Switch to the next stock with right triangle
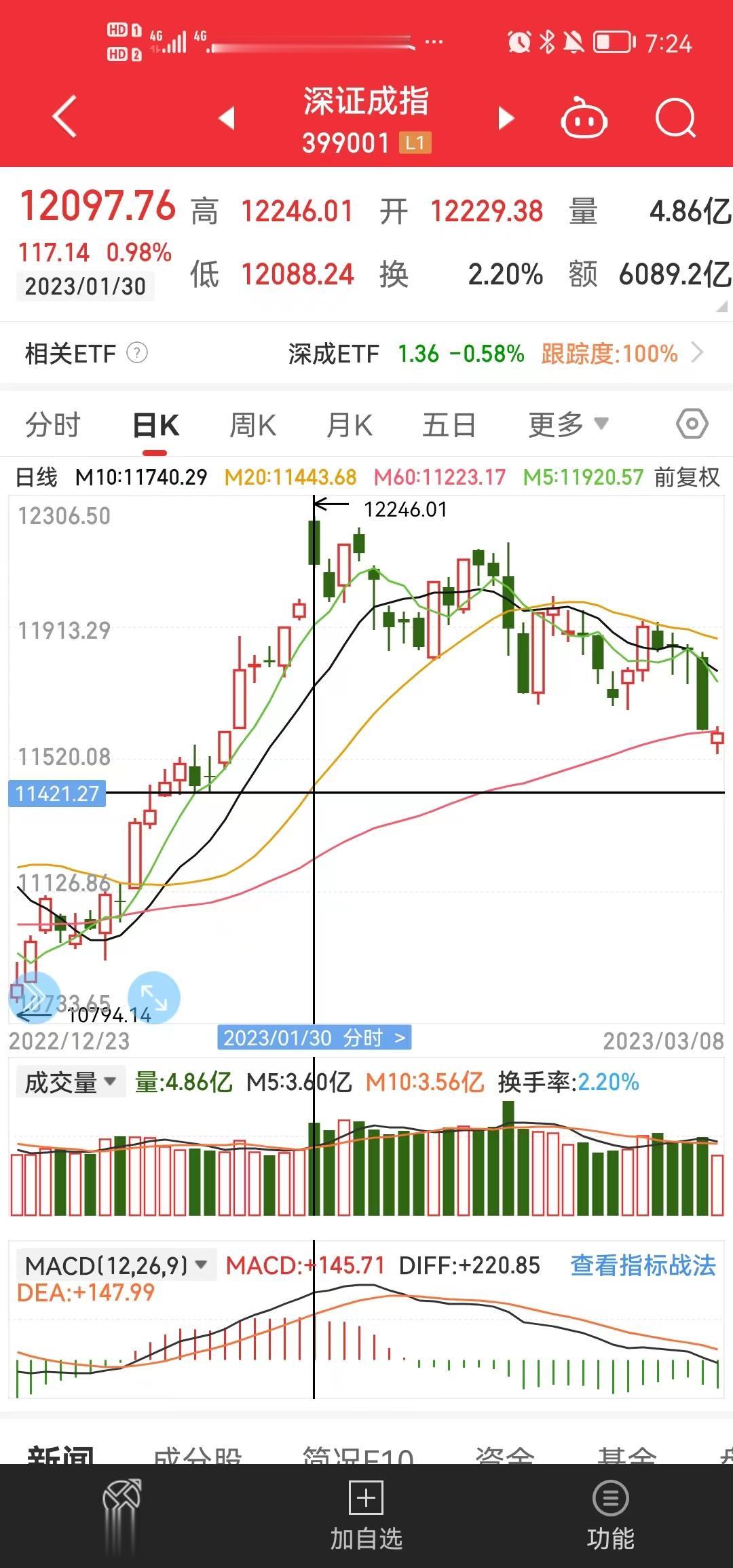The width and height of the screenshot is (733, 1568). coord(506,118)
